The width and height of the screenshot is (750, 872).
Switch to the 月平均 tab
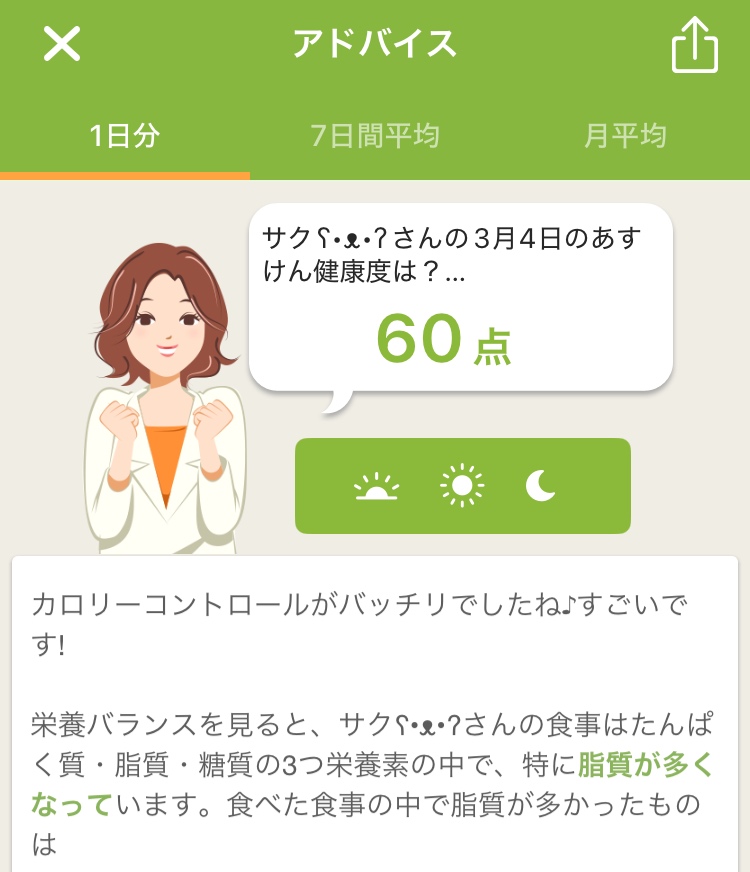tap(625, 136)
